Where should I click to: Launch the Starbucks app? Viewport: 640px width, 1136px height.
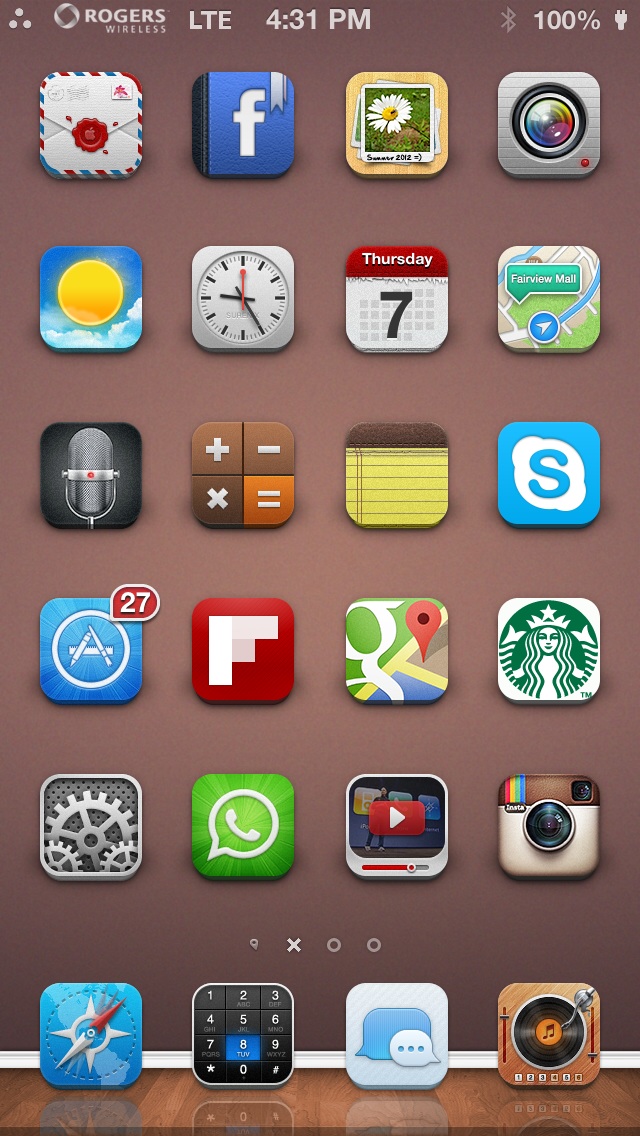point(549,651)
